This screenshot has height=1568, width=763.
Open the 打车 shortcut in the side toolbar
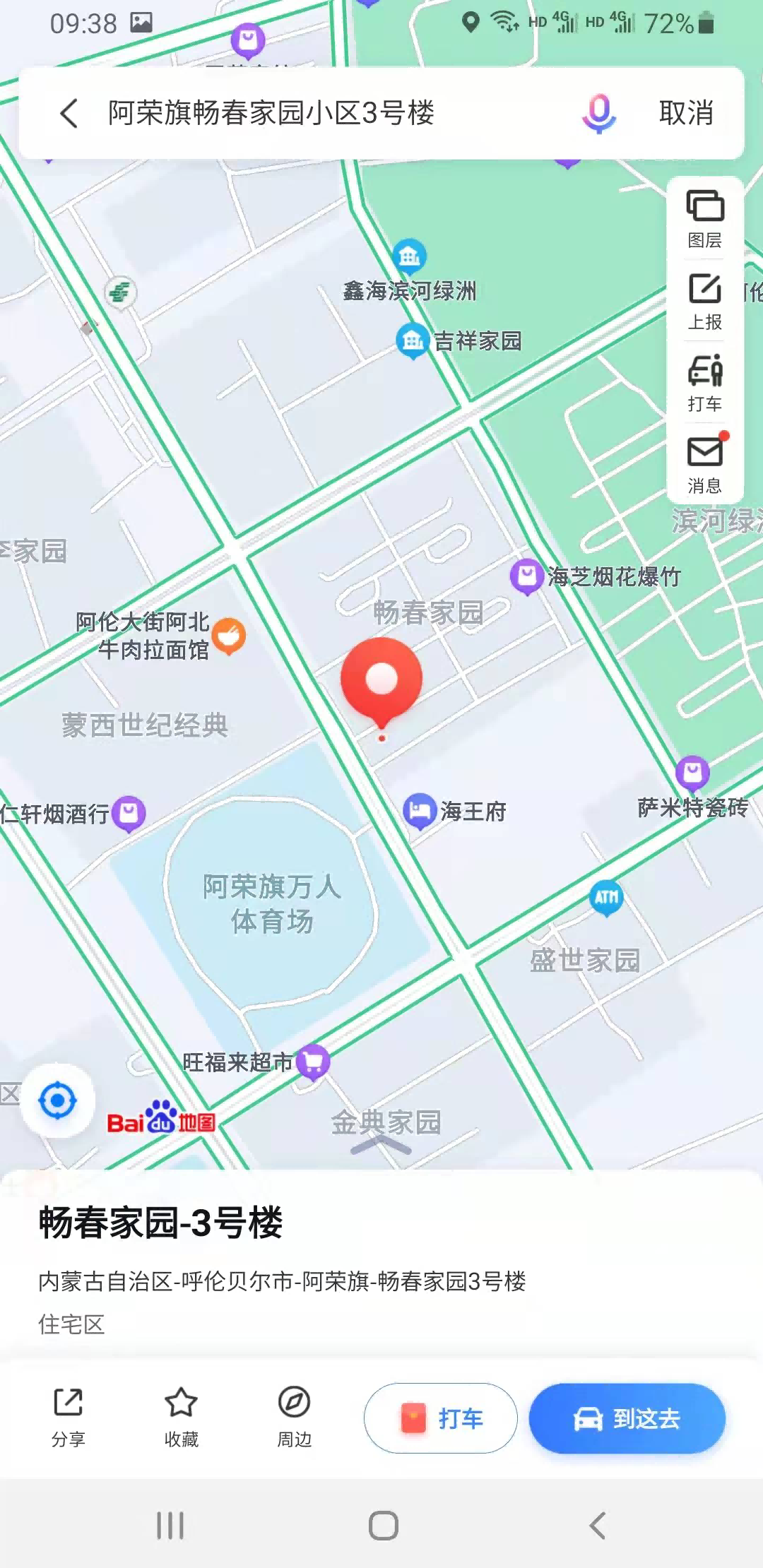click(x=705, y=384)
